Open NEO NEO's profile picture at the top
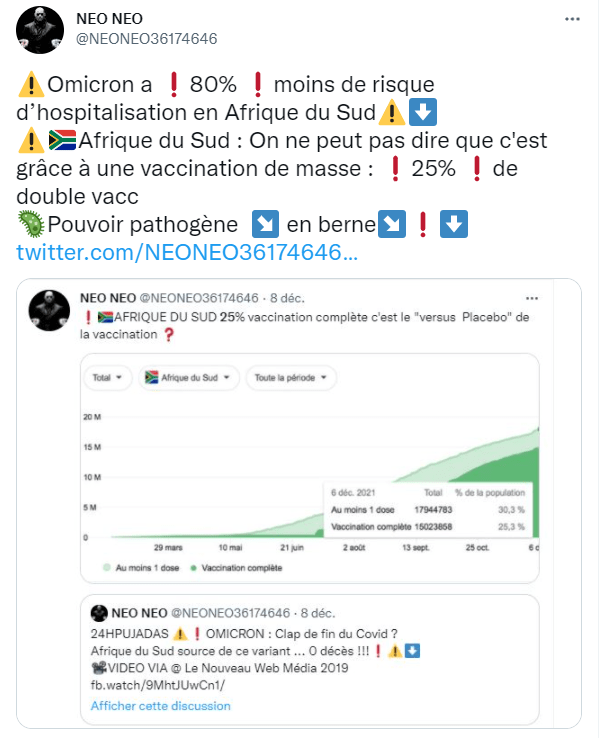Viewport: 603px width, 738px height. coord(40,28)
